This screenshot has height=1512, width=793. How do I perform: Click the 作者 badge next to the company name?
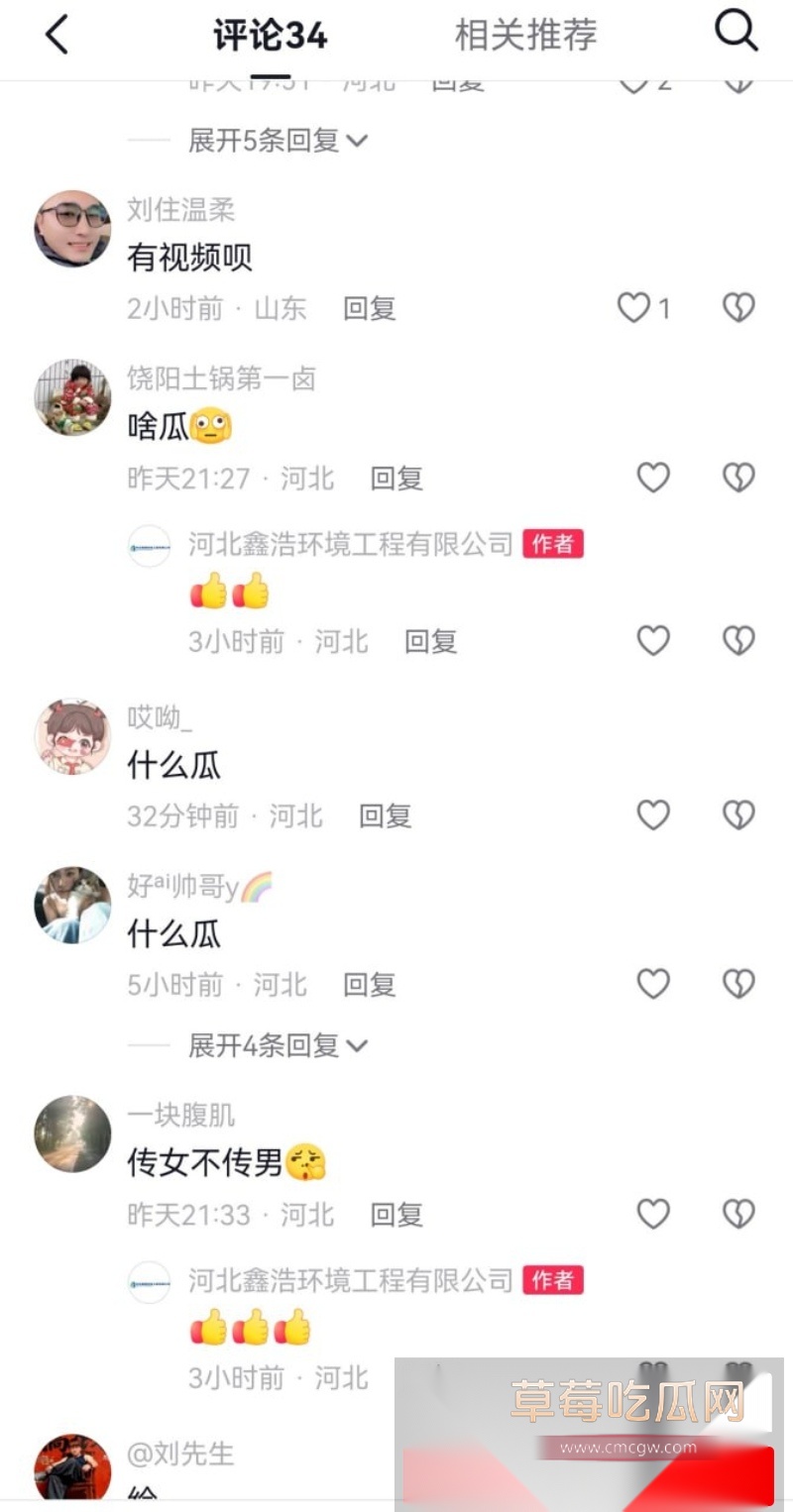(553, 543)
